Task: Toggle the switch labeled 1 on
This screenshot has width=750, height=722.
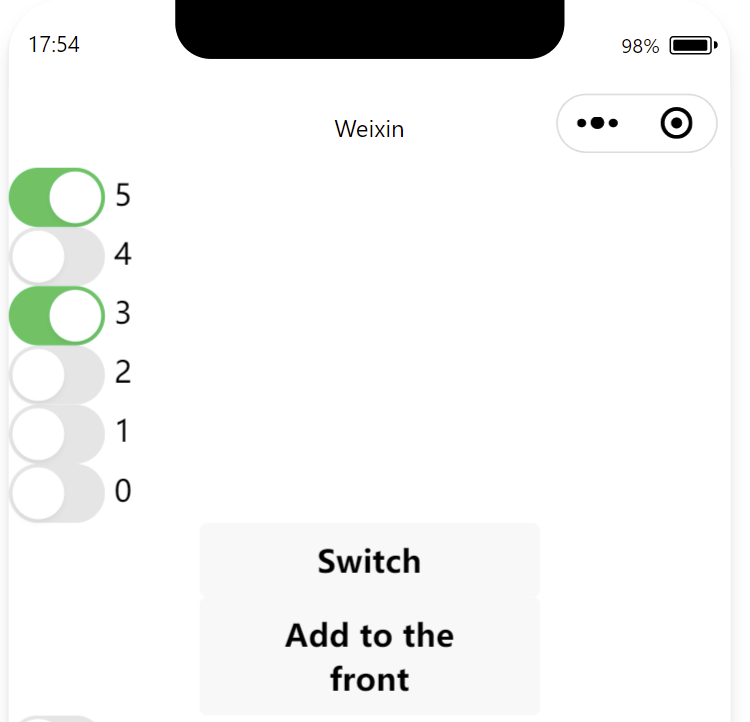Action: pyautogui.click(x=57, y=433)
